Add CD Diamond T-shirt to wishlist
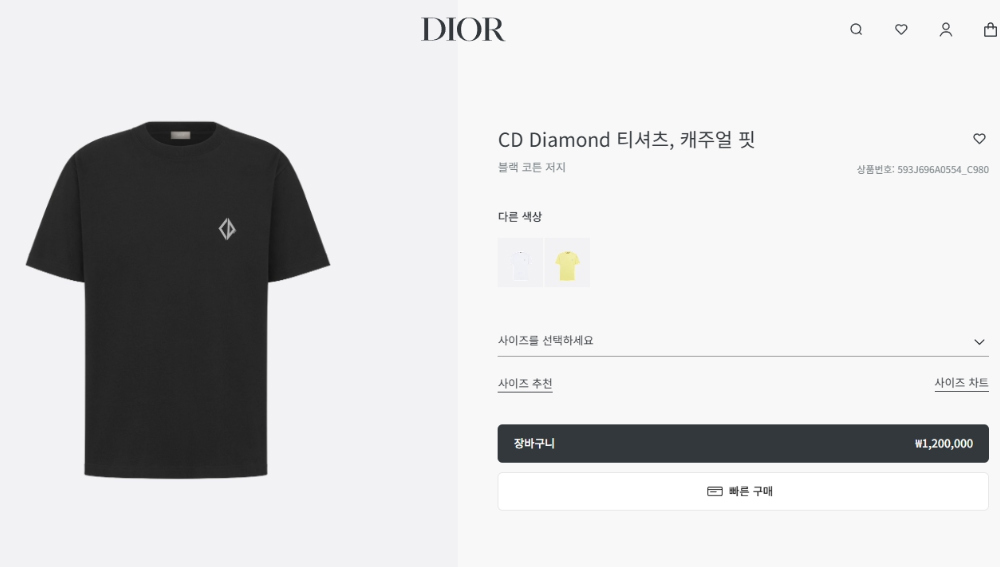This screenshot has width=1000, height=567. (979, 139)
